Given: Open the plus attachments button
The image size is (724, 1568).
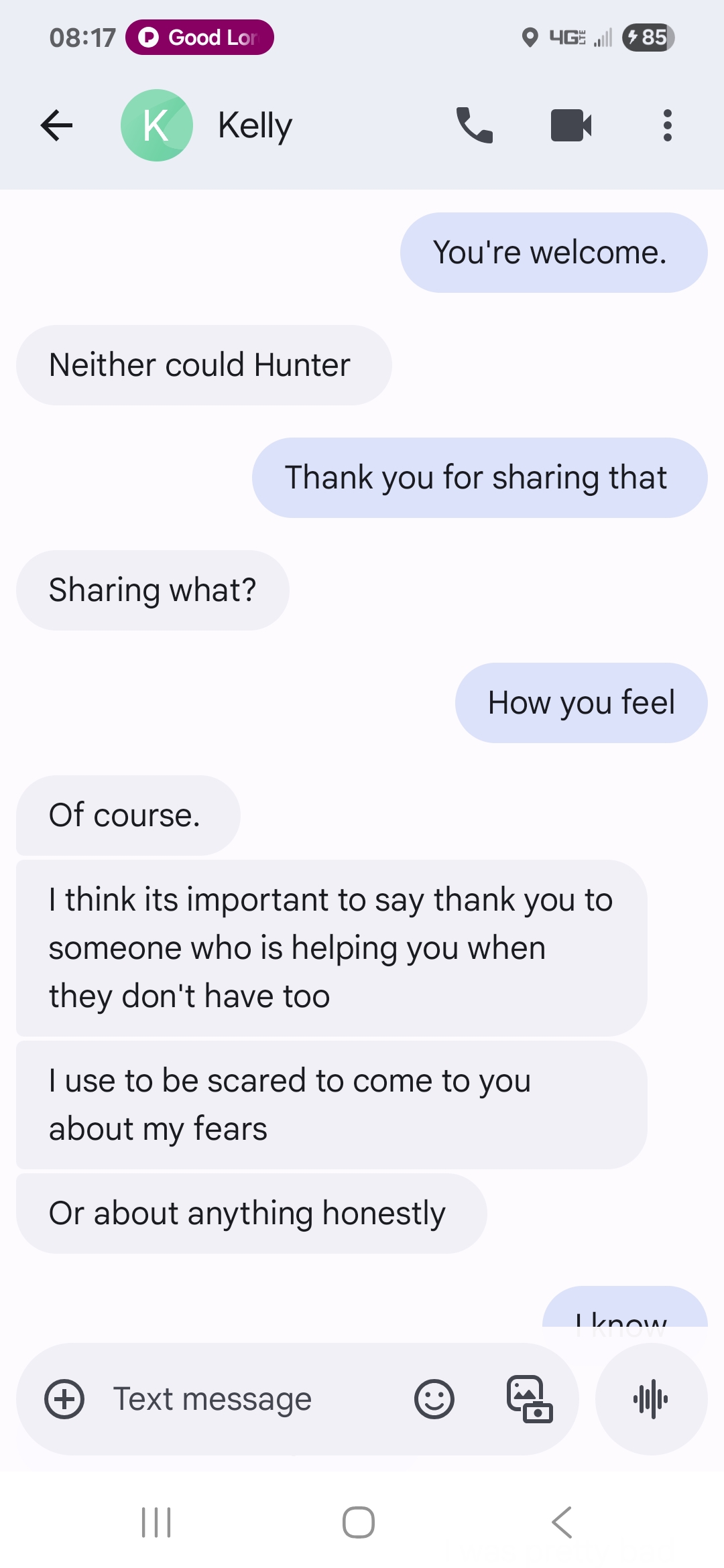Looking at the screenshot, I should coord(64,1399).
